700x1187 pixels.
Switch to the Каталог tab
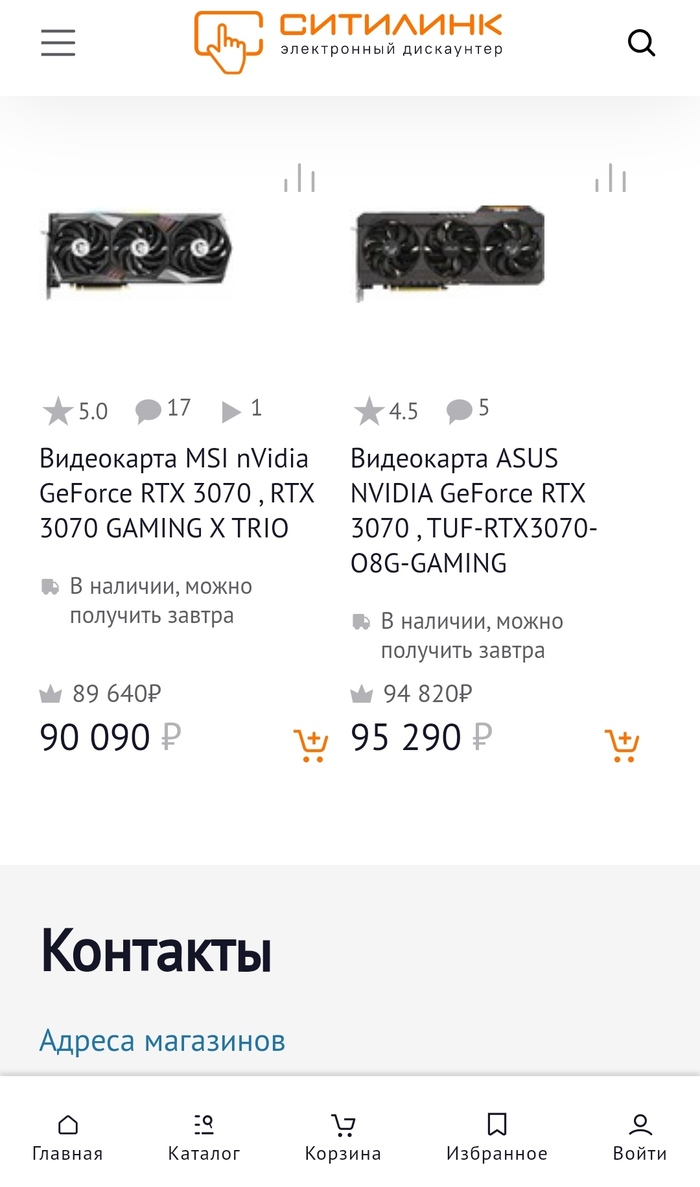tap(204, 1138)
